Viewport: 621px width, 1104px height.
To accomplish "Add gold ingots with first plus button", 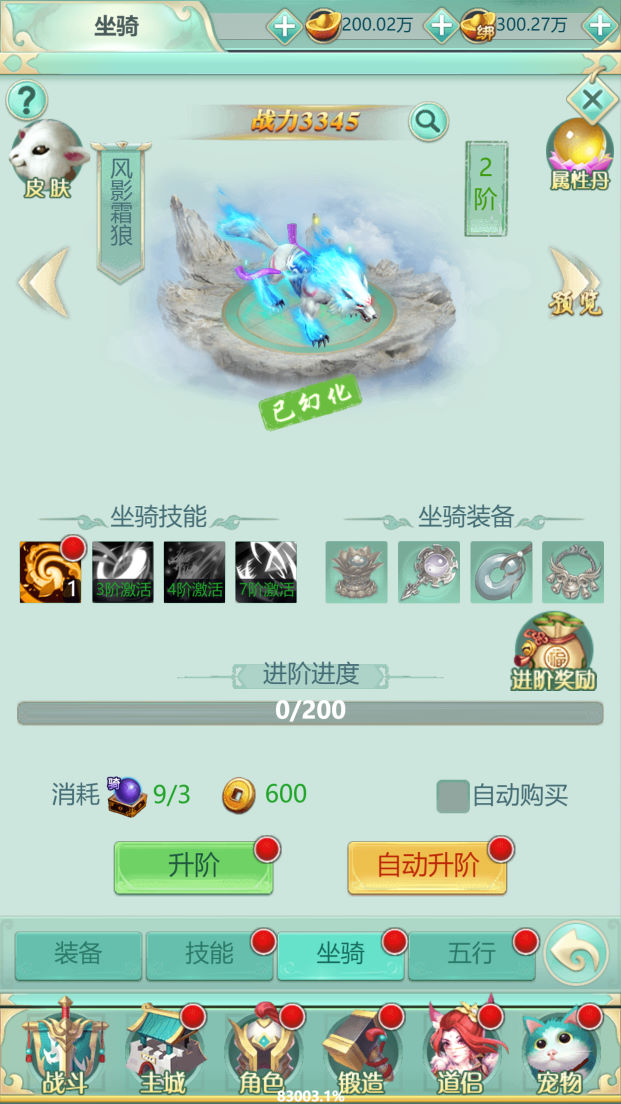I will coord(284,26).
